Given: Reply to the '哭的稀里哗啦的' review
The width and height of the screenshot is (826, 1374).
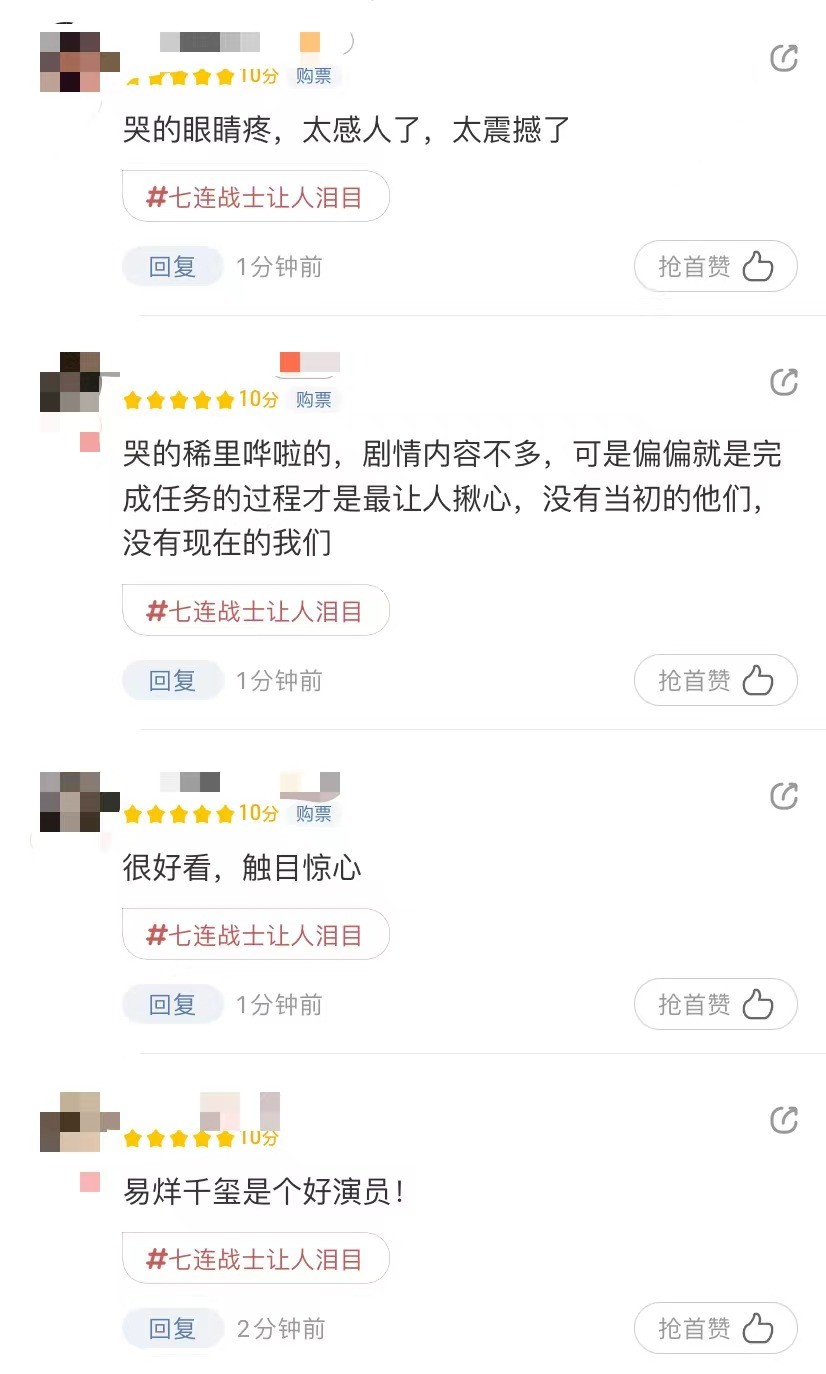Looking at the screenshot, I should point(172,681).
